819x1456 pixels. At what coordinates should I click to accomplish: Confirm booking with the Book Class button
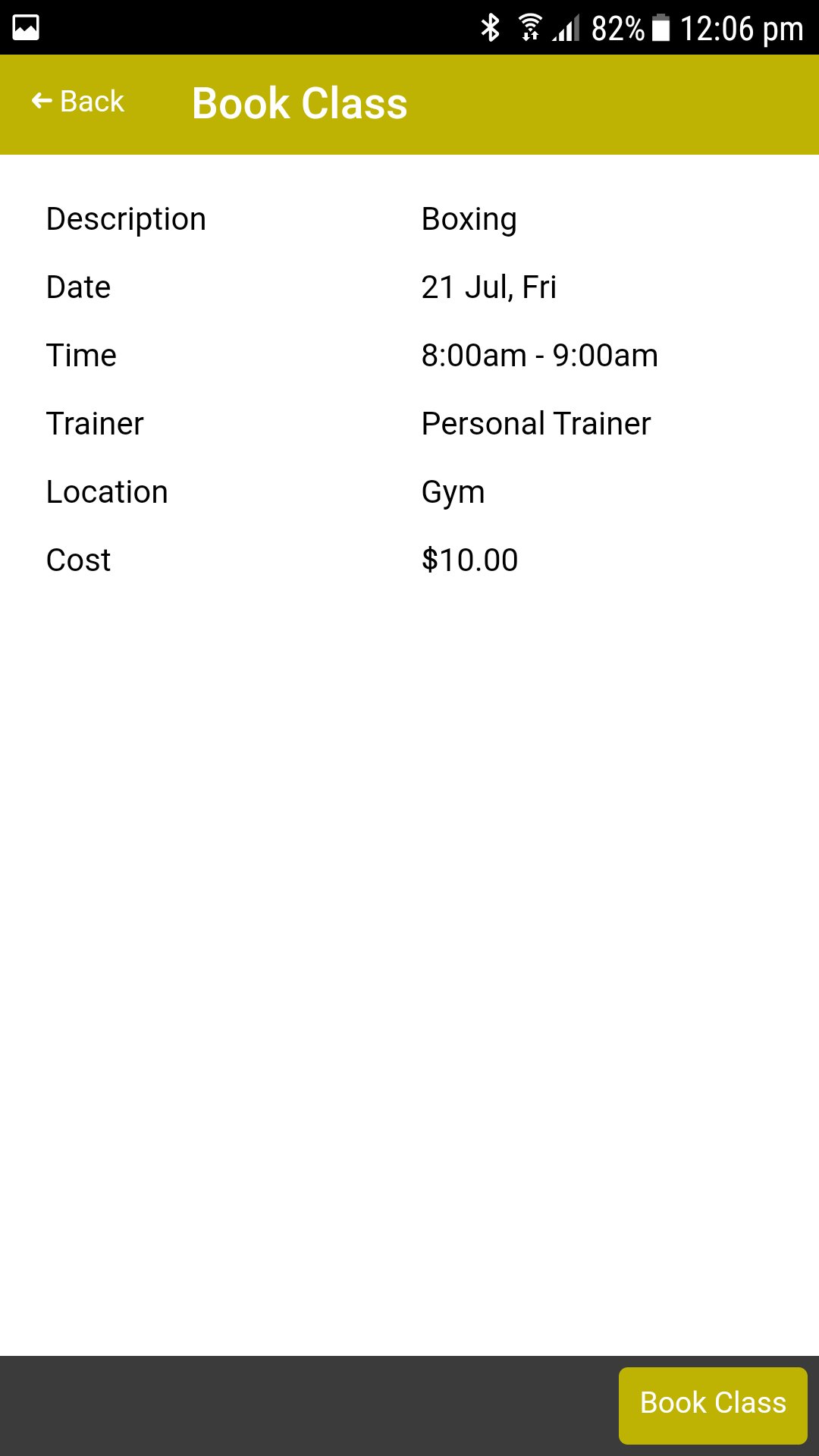coord(712,1404)
